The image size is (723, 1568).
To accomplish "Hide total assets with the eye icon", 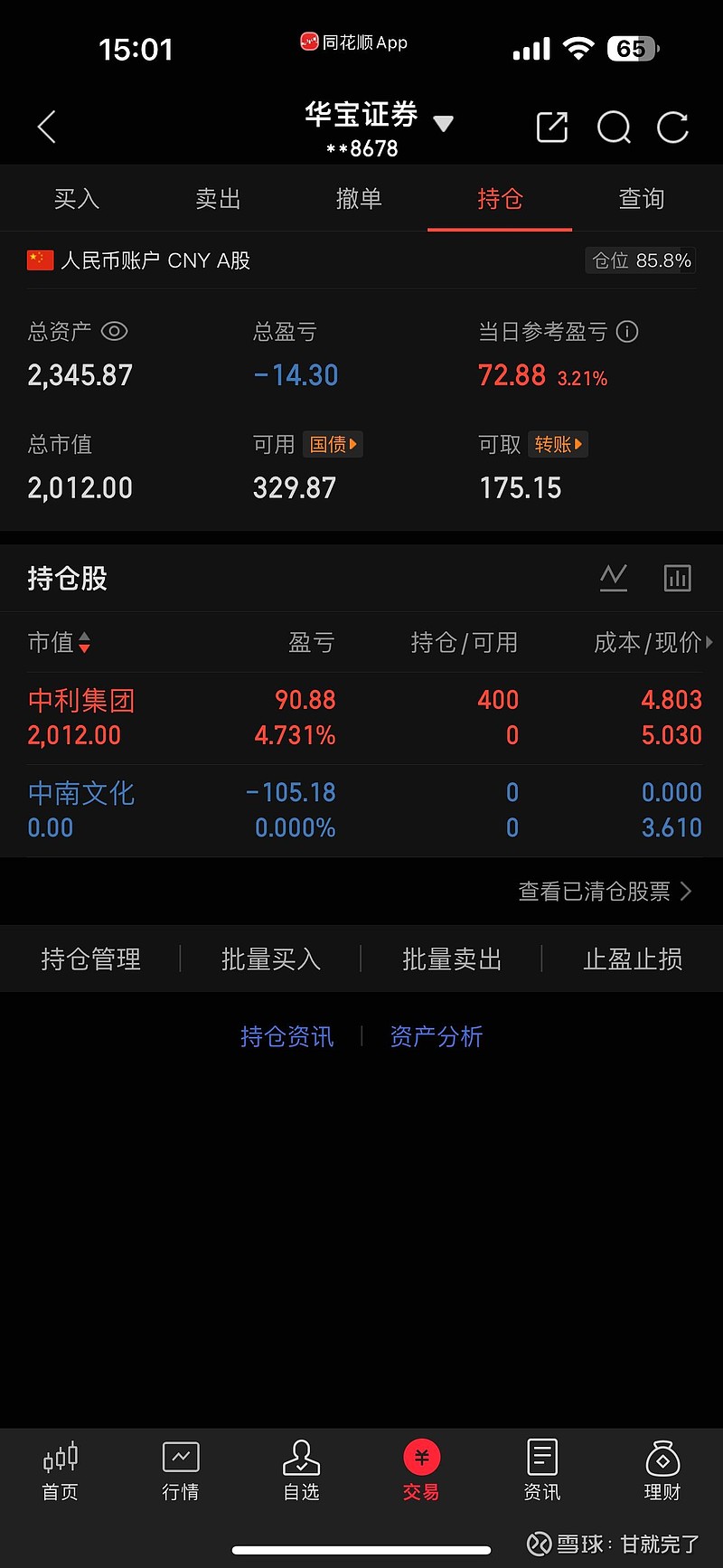I will point(114,332).
